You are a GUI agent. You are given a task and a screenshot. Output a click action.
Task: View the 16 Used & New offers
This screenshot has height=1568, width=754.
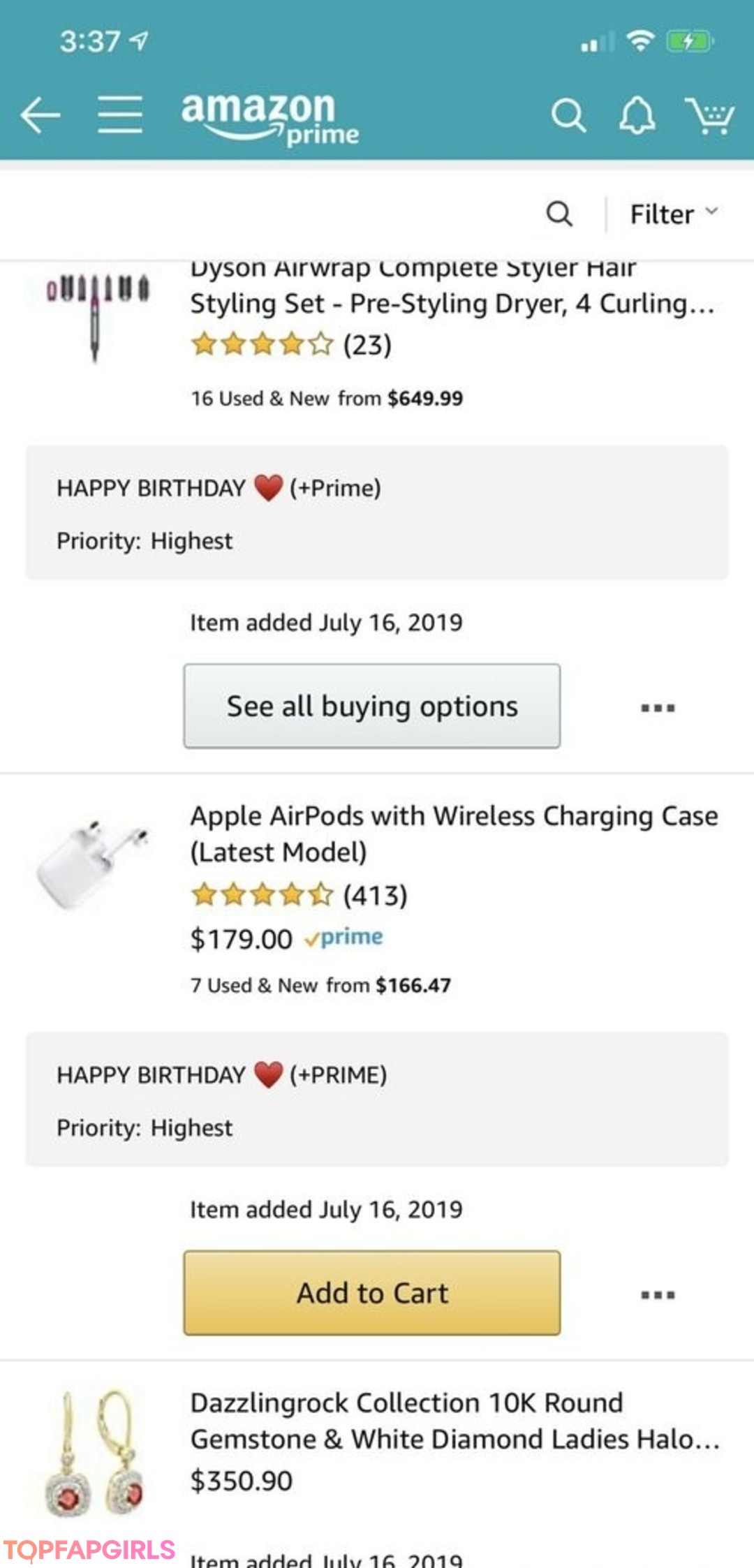[x=327, y=398]
